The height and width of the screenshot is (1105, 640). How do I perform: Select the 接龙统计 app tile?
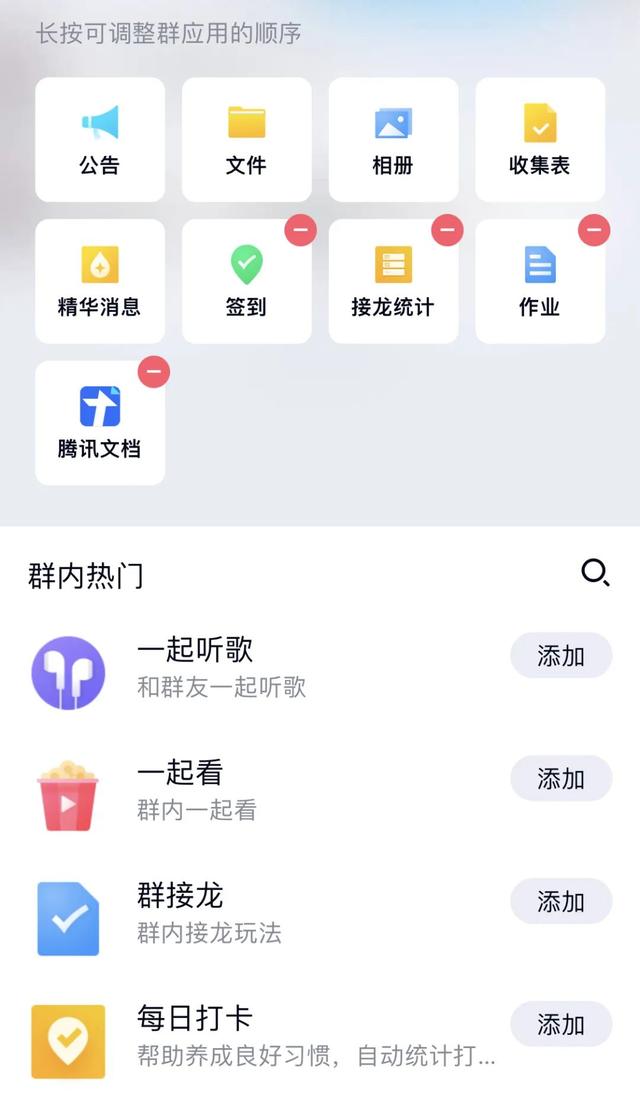pos(393,284)
